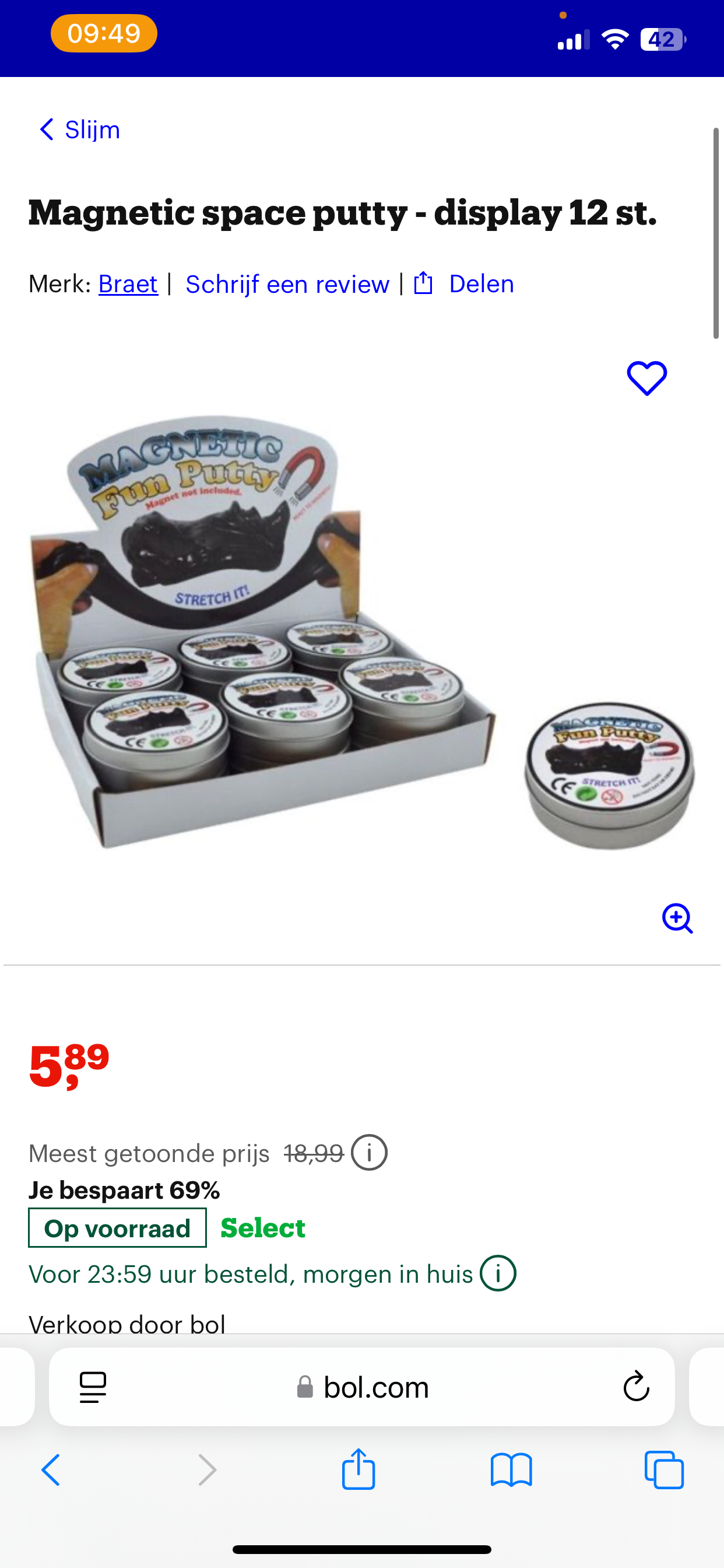Add product to wishlist with heart icon
The height and width of the screenshot is (1568, 724).
pos(646,378)
